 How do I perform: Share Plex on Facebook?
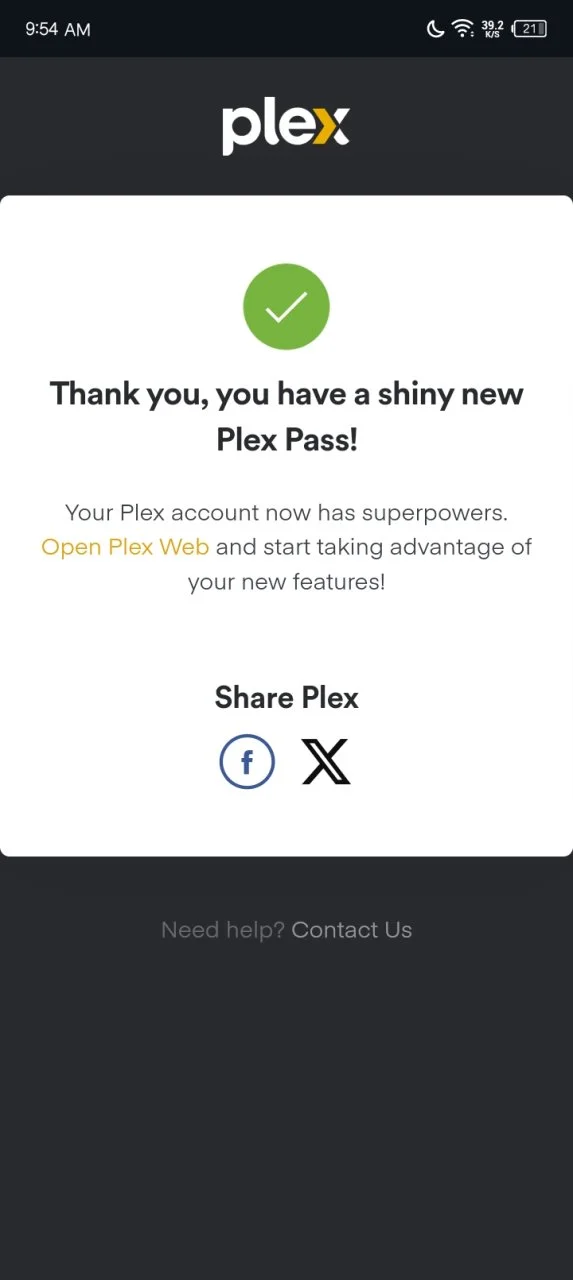coord(247,762)
